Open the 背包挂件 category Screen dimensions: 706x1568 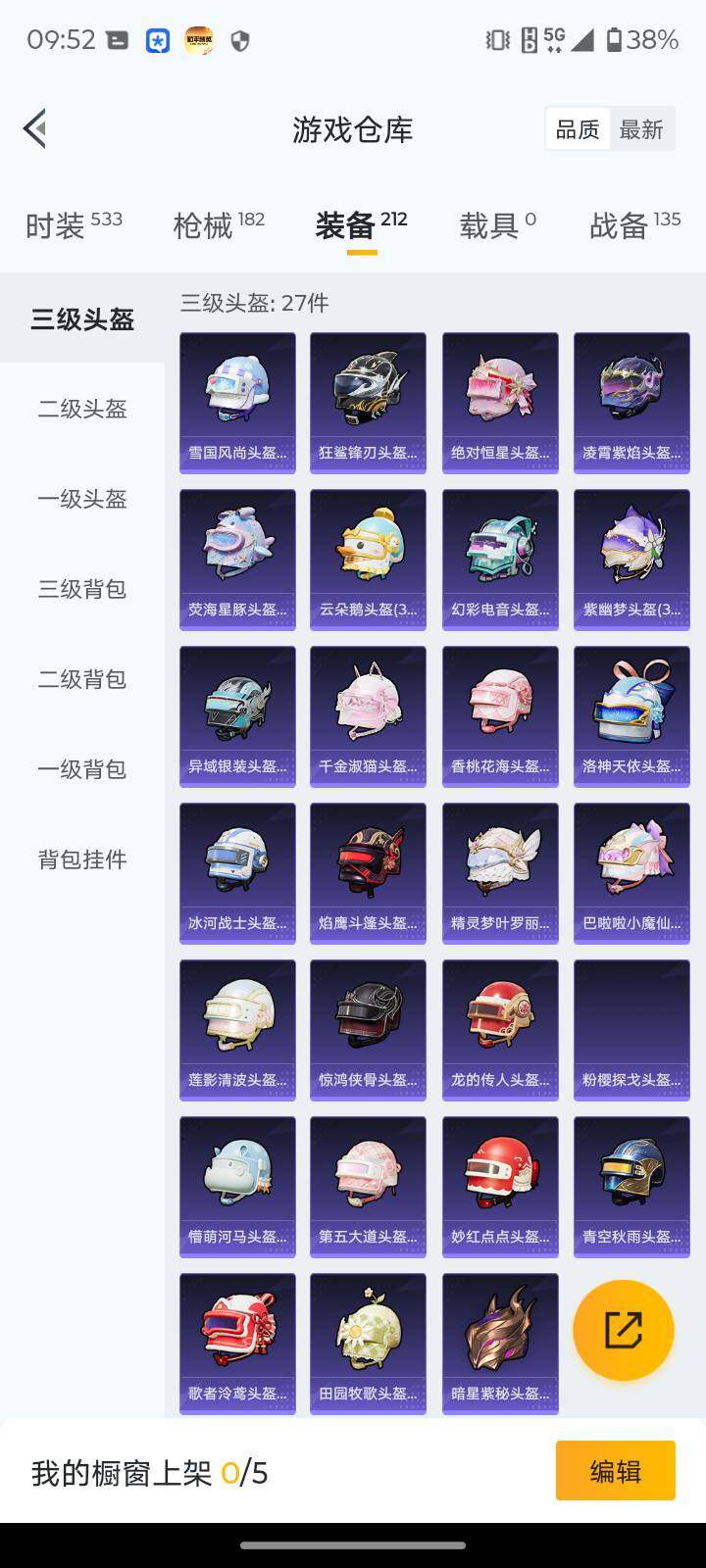tap(82, 859)
